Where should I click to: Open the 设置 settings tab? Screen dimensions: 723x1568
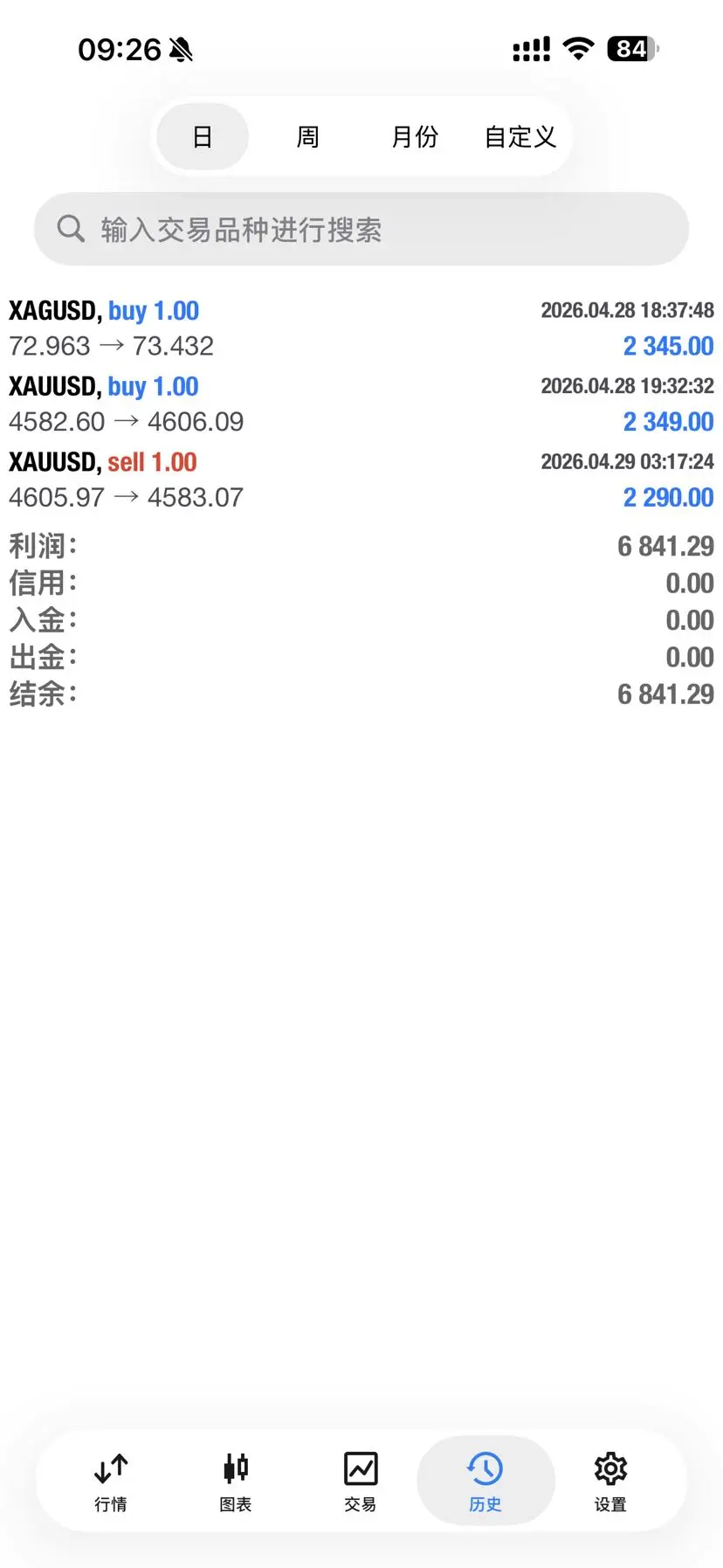click(610, 1481)
